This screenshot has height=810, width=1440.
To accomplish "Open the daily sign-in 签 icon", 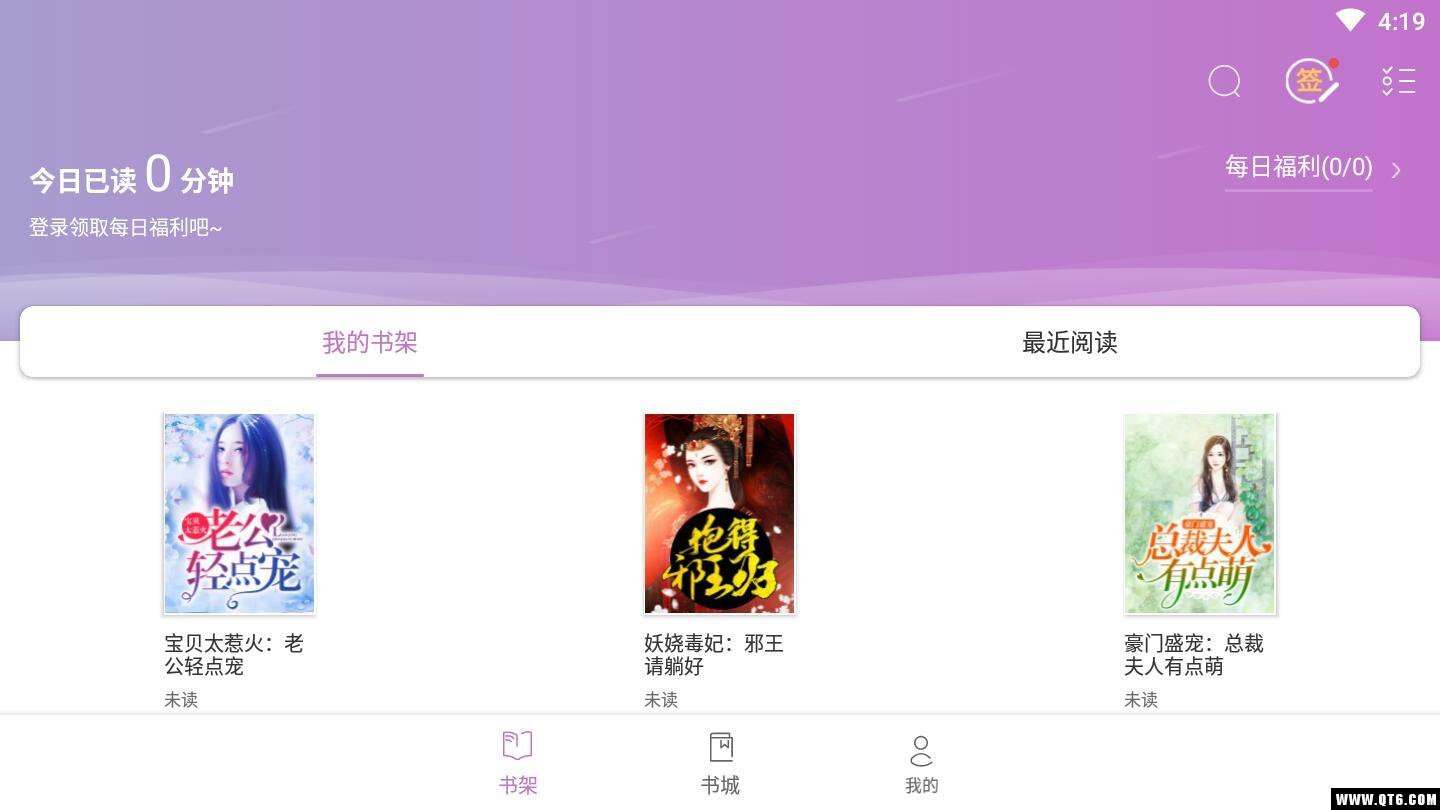I will 1311,81.
